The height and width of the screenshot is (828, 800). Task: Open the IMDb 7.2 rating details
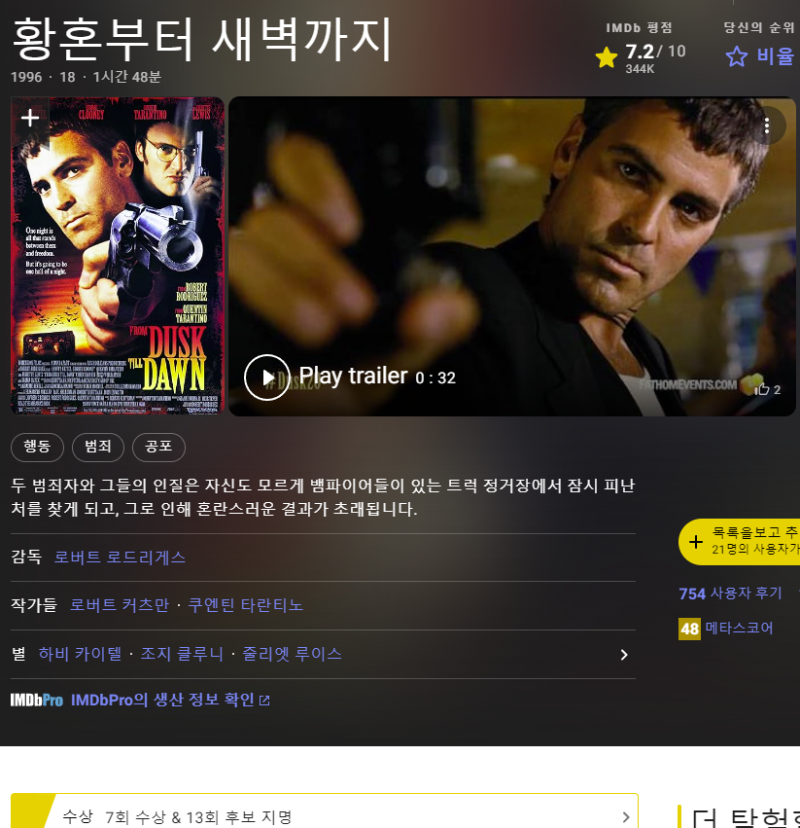(x=641, y=56)
